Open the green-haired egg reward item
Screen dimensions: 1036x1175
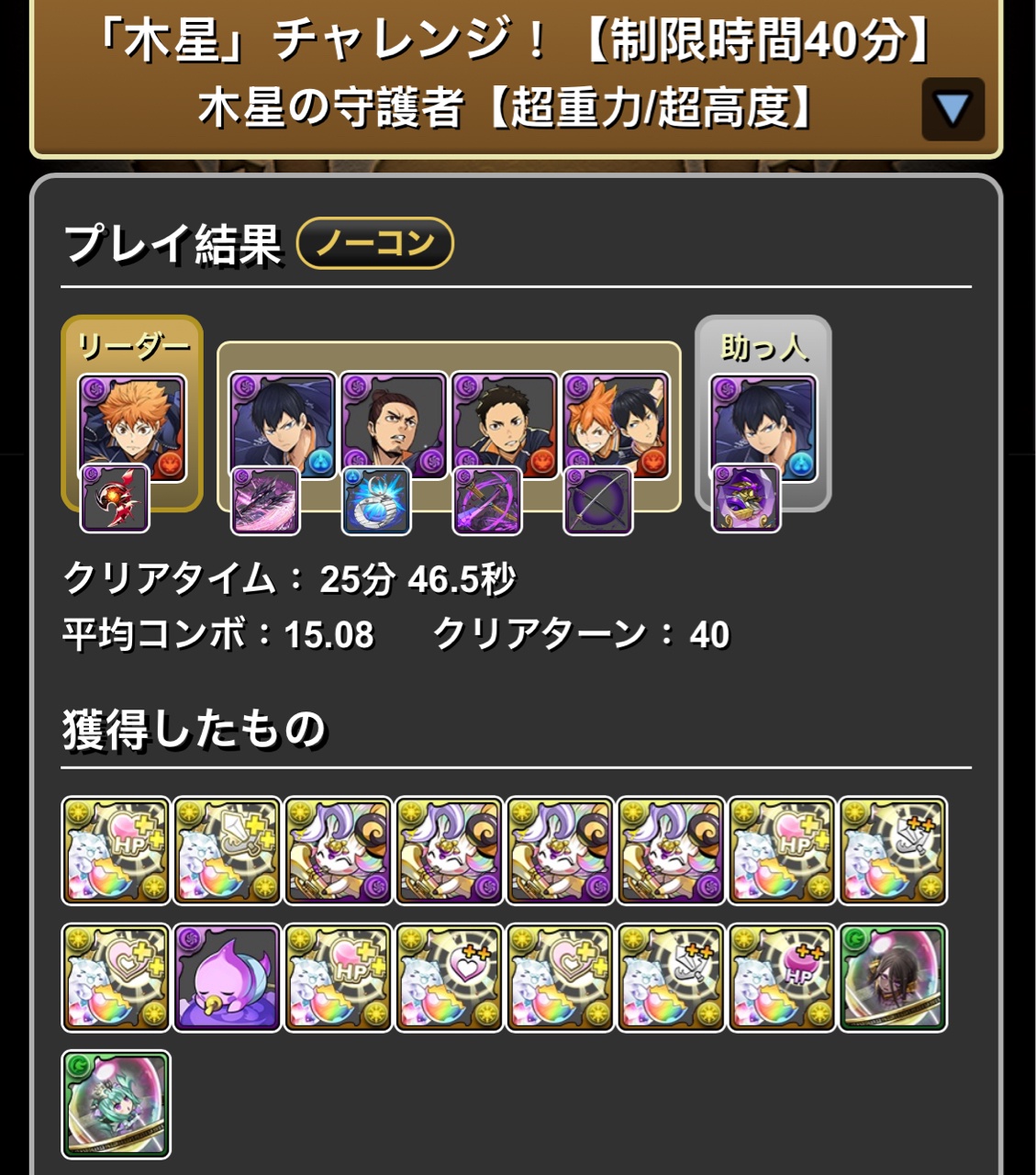[116, 1104]
